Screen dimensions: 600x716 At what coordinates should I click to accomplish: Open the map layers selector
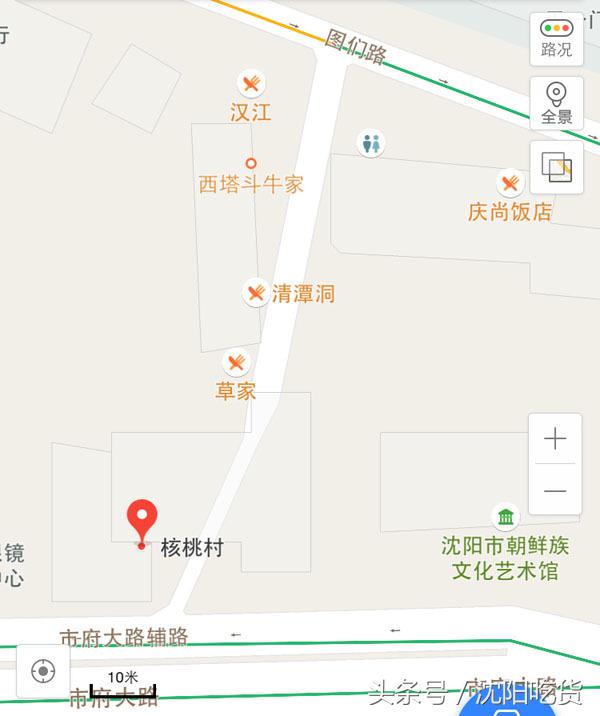[x=556, y=166]
